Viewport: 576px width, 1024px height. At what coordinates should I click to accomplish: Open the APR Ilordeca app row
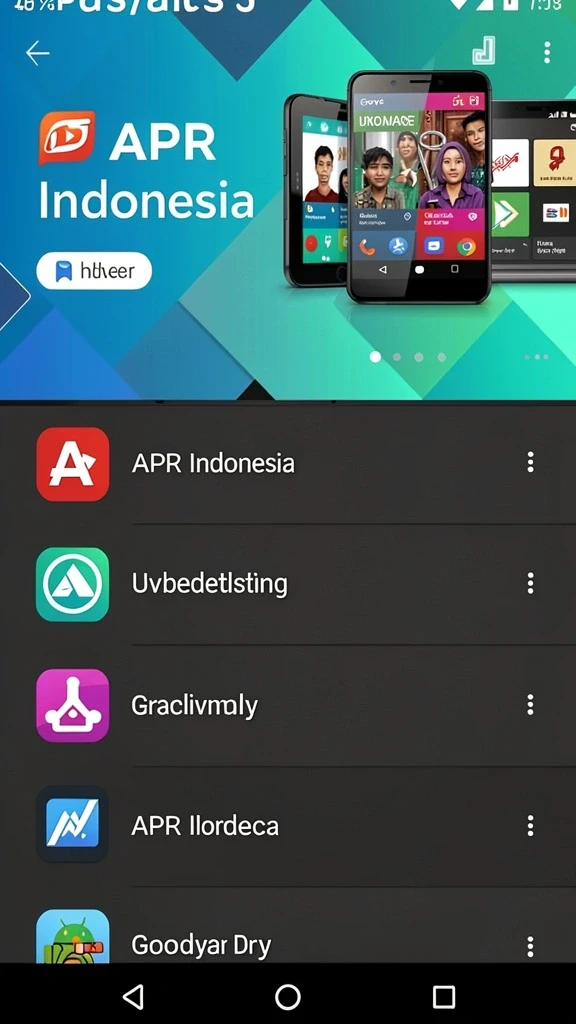(x=288, y=826)
